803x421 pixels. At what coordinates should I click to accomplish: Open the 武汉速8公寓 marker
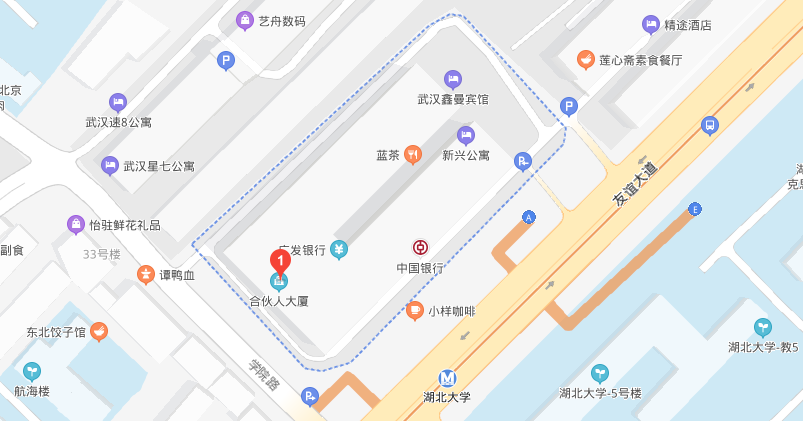tap(118, 102)
